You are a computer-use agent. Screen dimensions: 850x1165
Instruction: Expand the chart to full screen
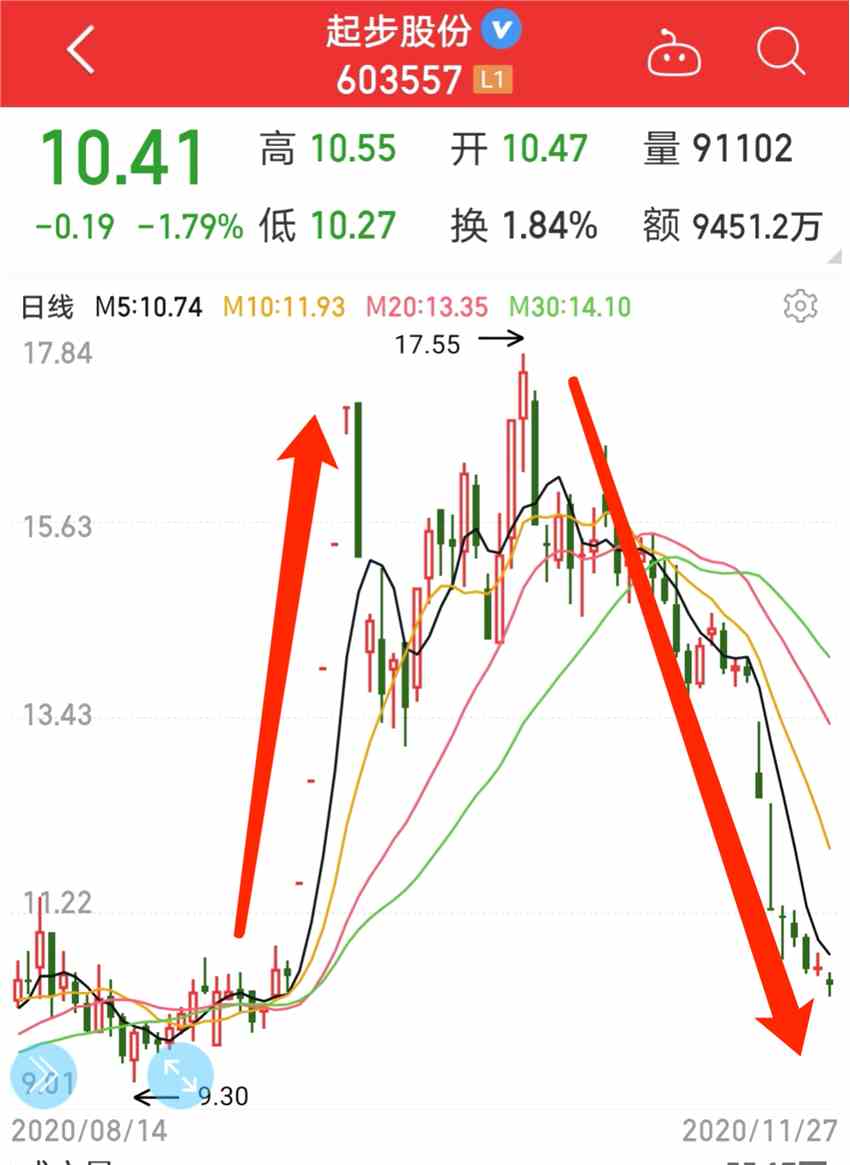tap(181, 1075)
